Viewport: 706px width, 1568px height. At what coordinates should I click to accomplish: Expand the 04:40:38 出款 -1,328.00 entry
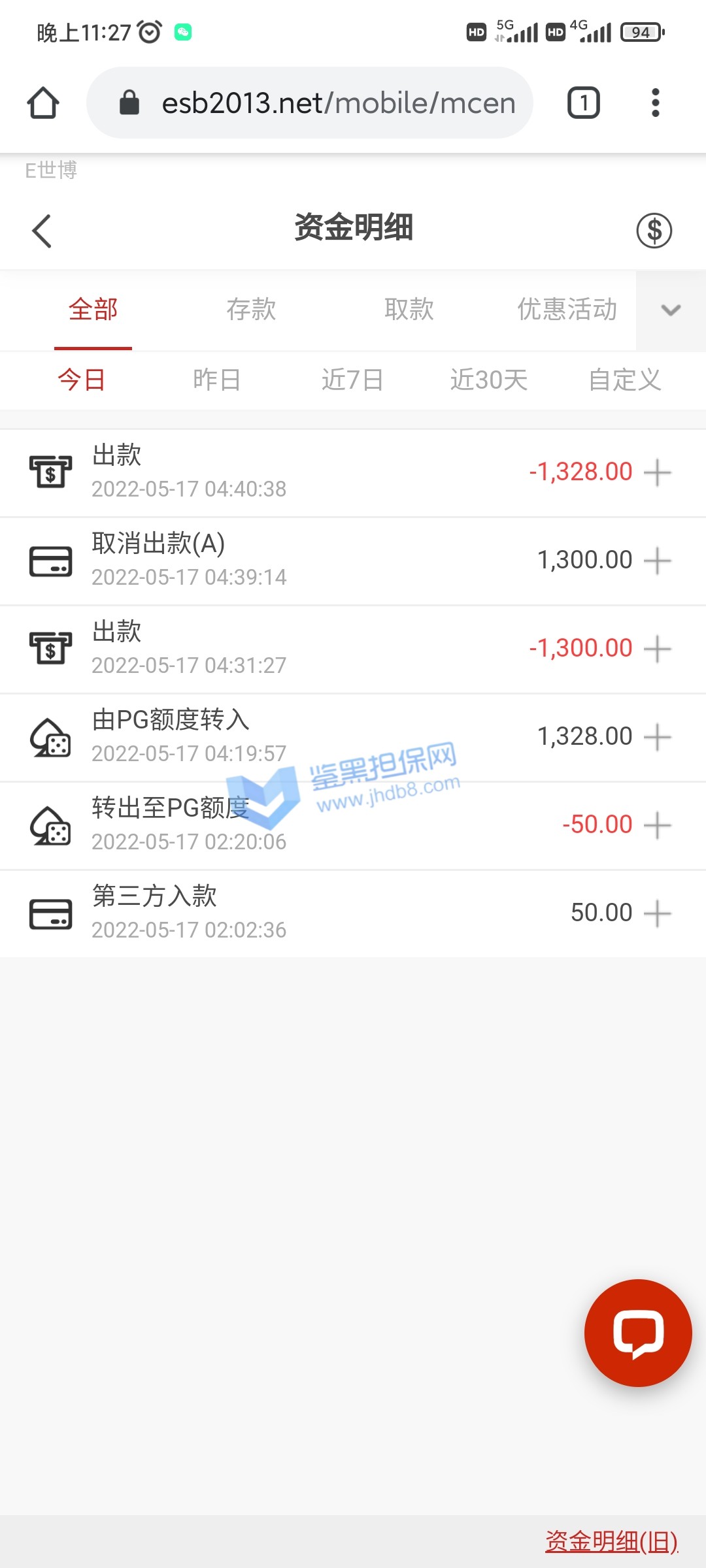658,472
